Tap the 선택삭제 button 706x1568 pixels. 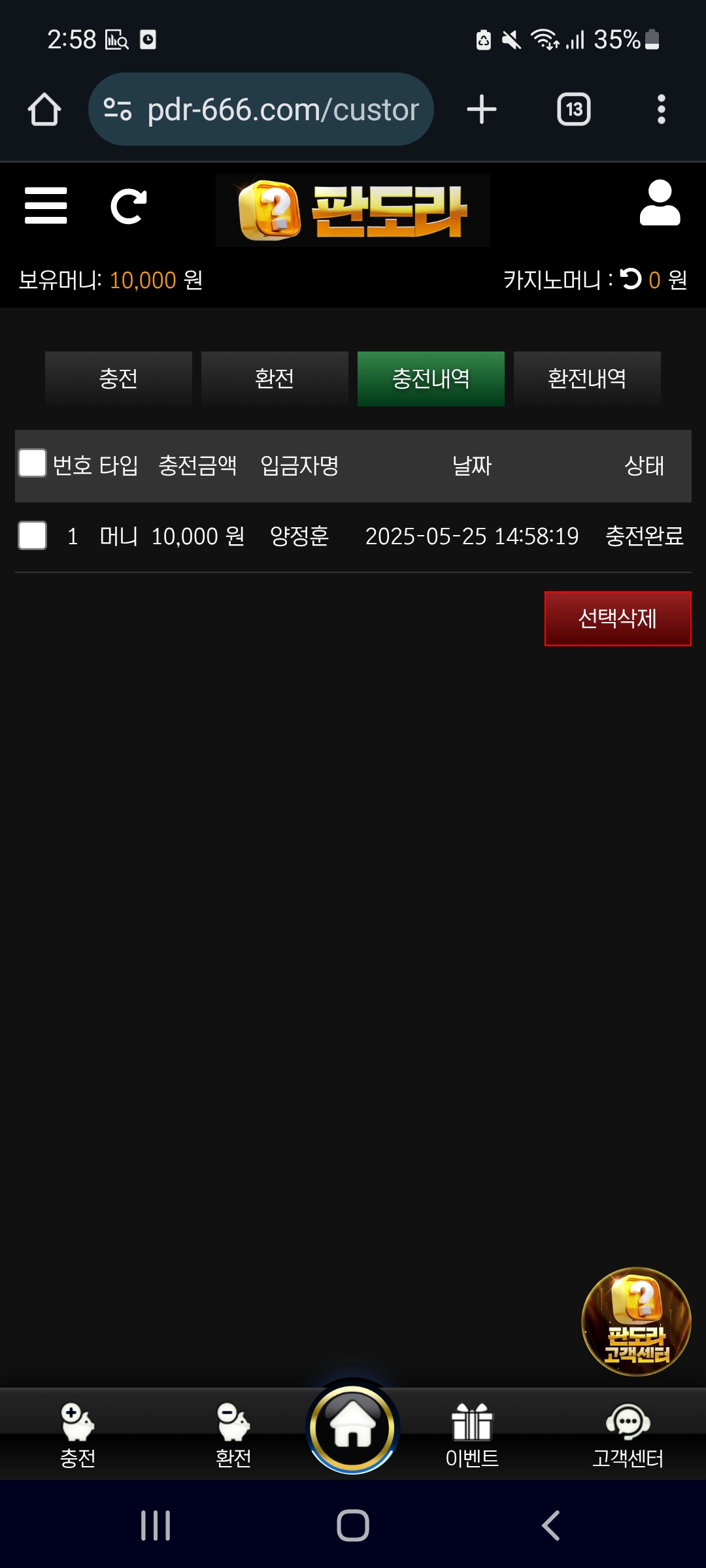pos(618,619)
